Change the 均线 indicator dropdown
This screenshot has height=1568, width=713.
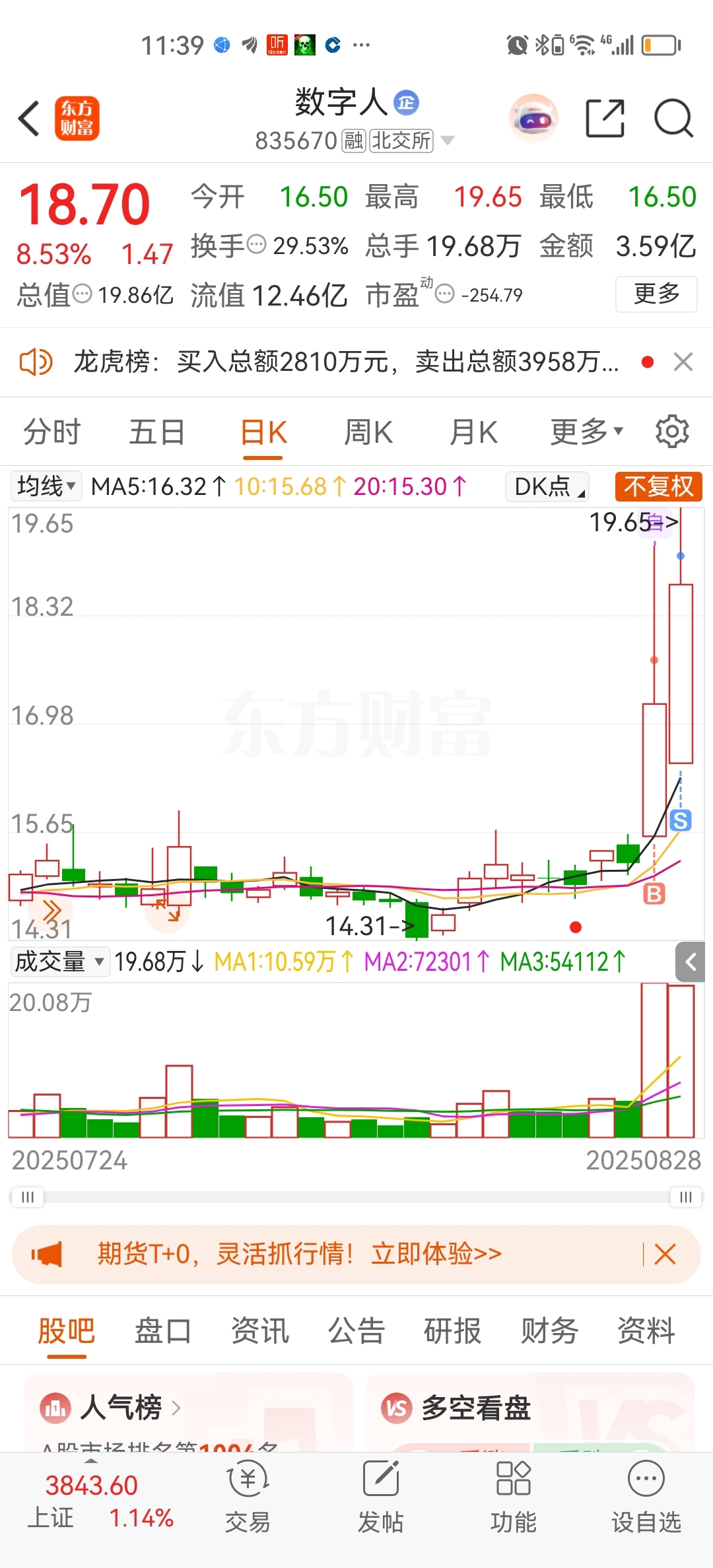pyautogui.click(x=46, y=486)
